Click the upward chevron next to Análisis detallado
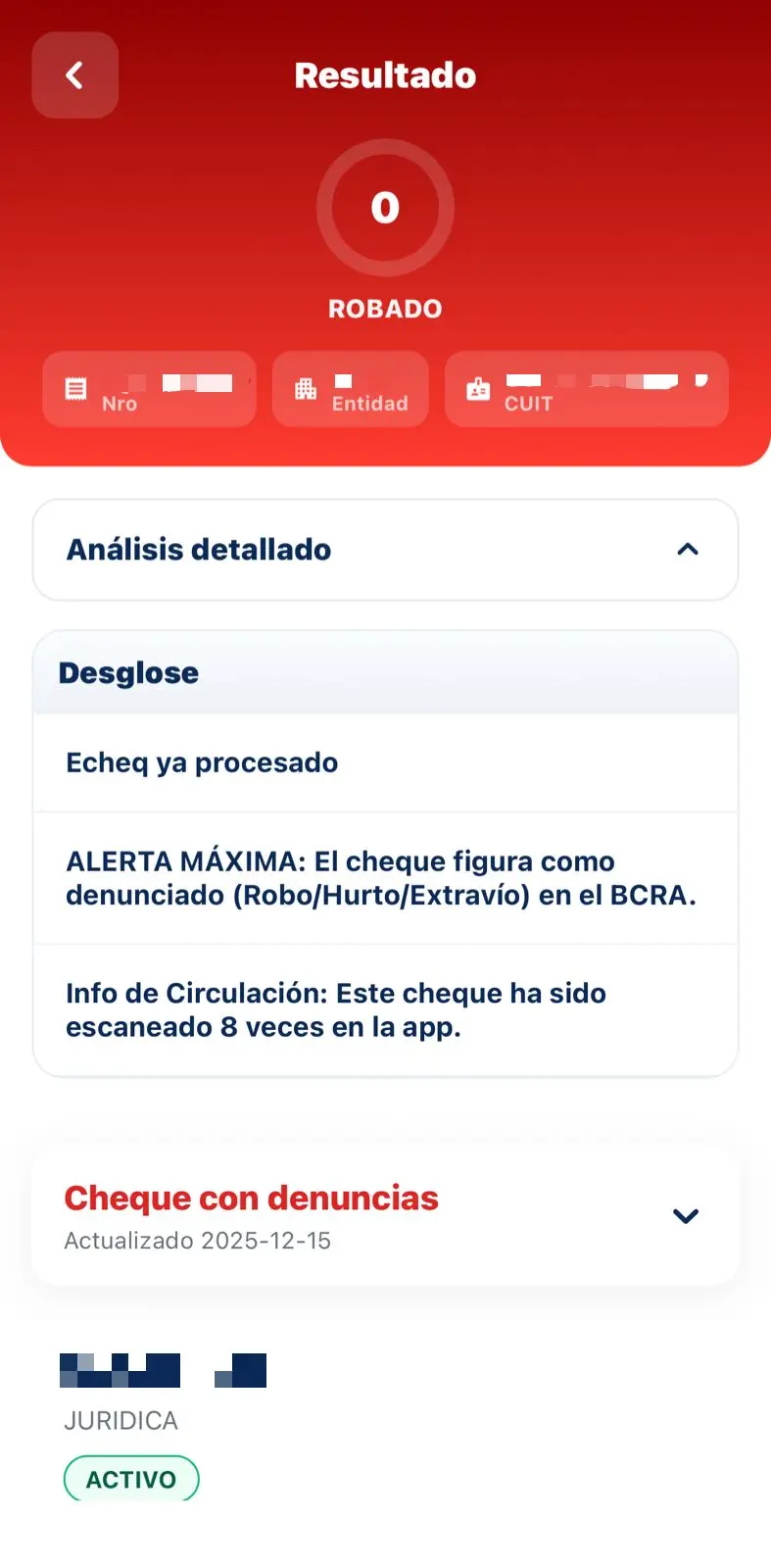 click(x=686, y=550)
